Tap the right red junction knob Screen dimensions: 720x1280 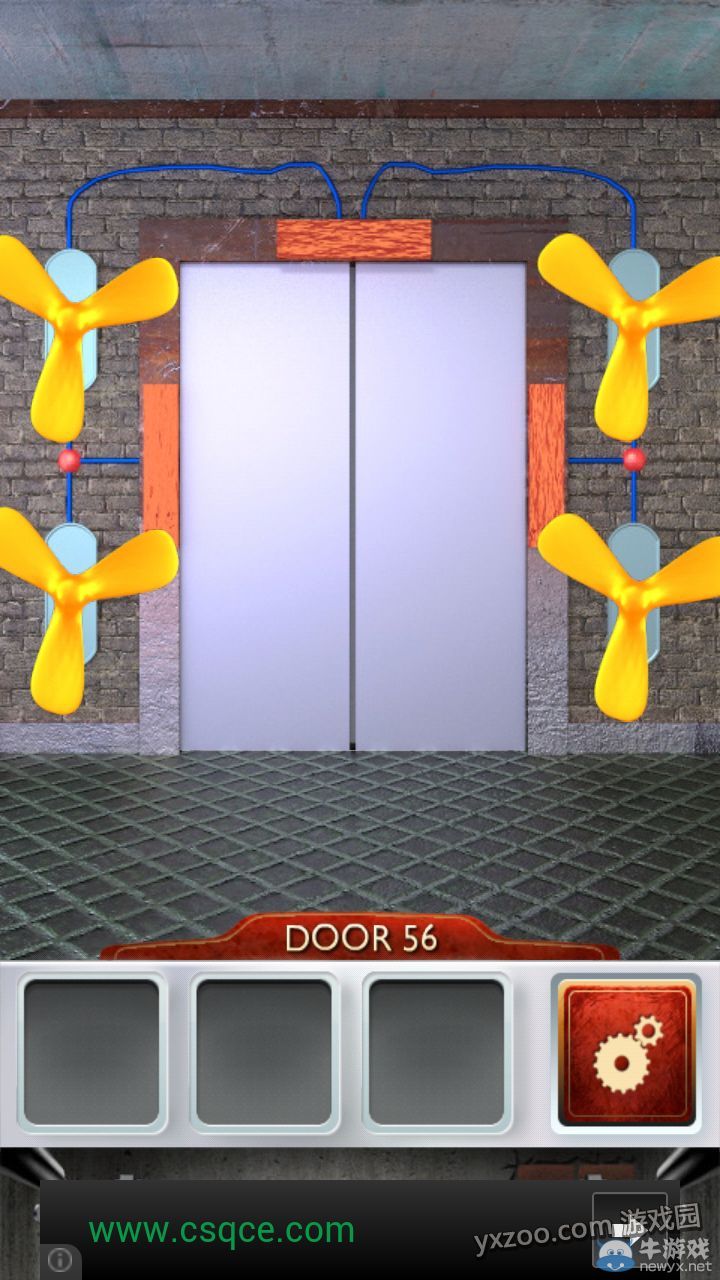pyautogui.click(x=633, y=460)
